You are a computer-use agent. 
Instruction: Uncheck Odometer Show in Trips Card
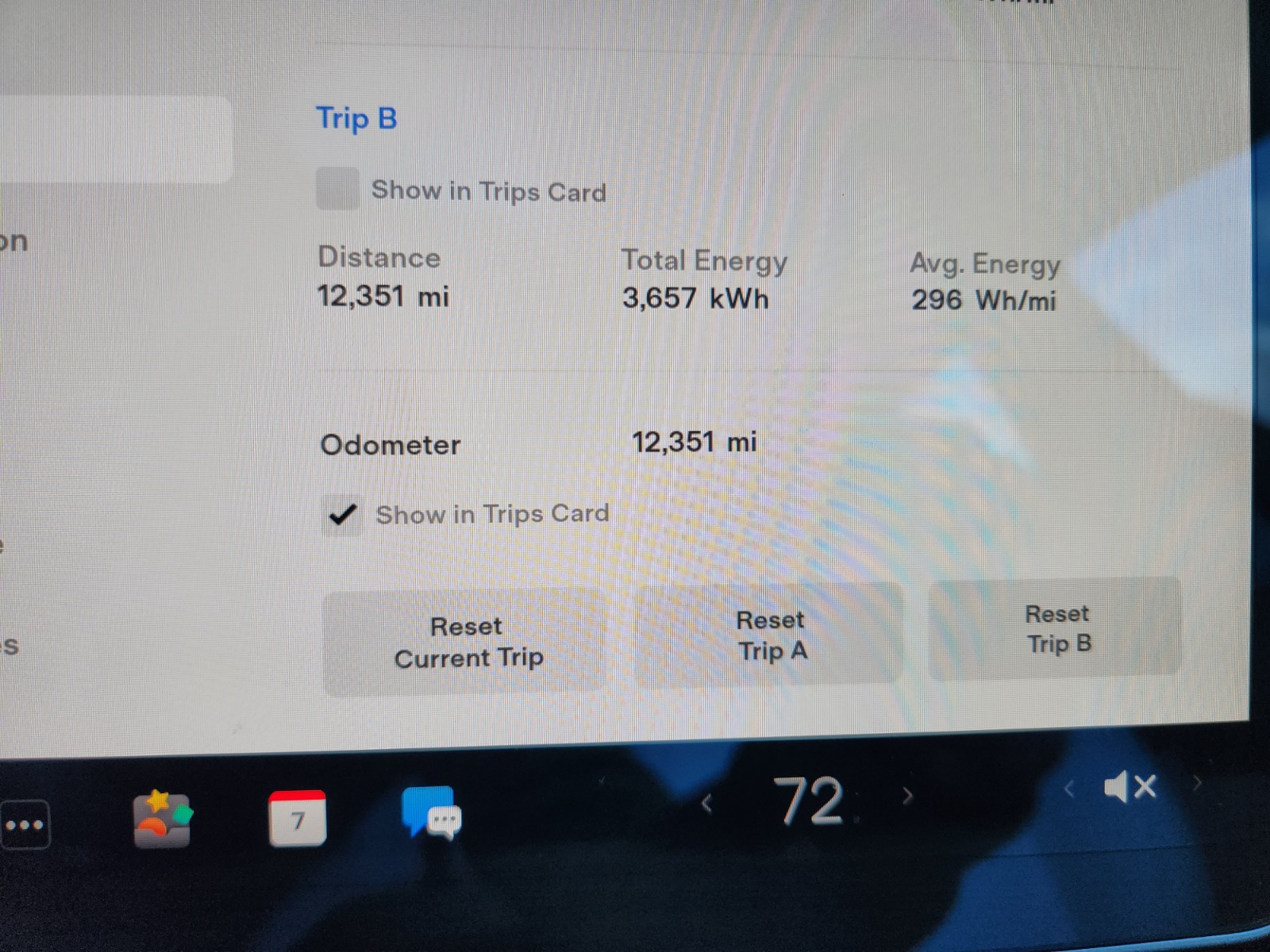tap(342, 516)
